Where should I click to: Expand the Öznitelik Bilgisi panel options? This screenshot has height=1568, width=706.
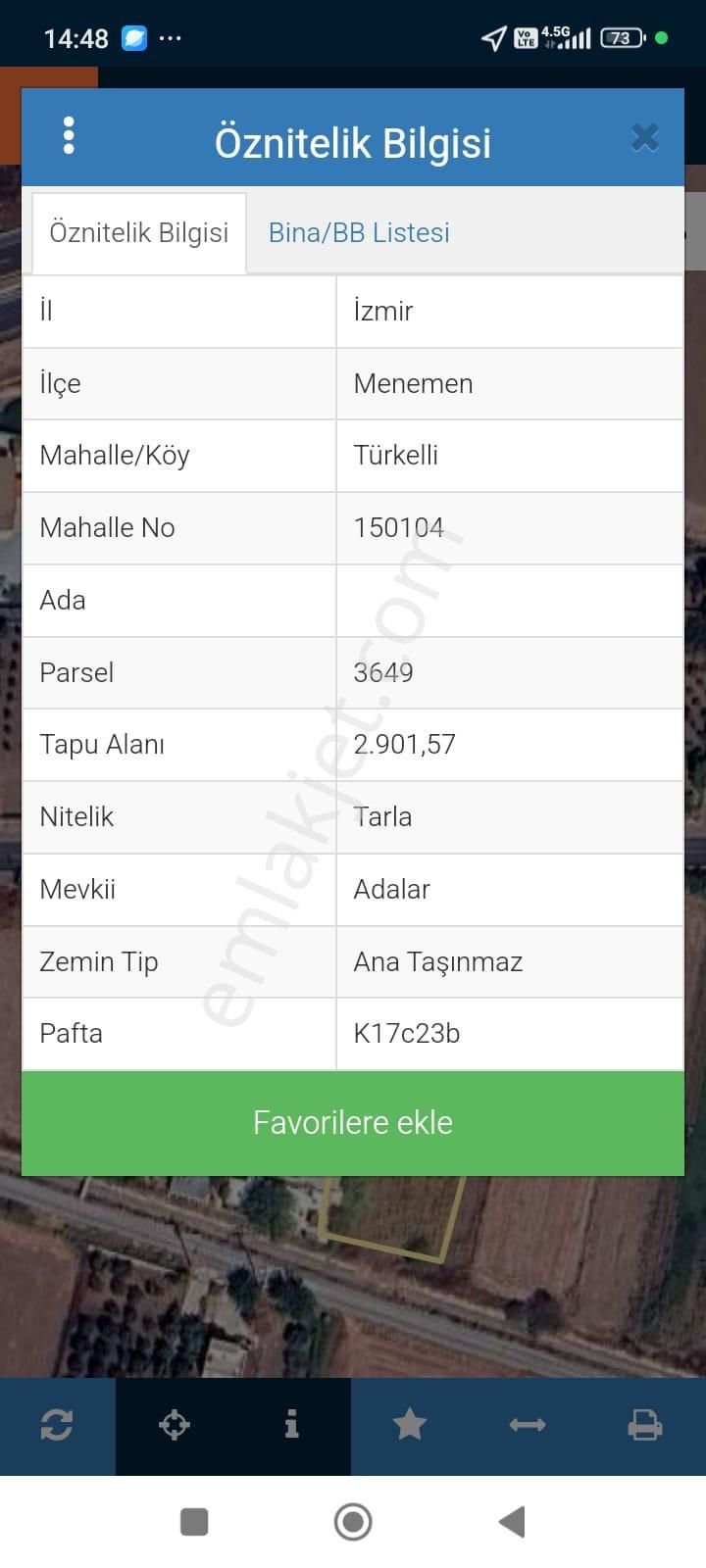coord(69,136)
